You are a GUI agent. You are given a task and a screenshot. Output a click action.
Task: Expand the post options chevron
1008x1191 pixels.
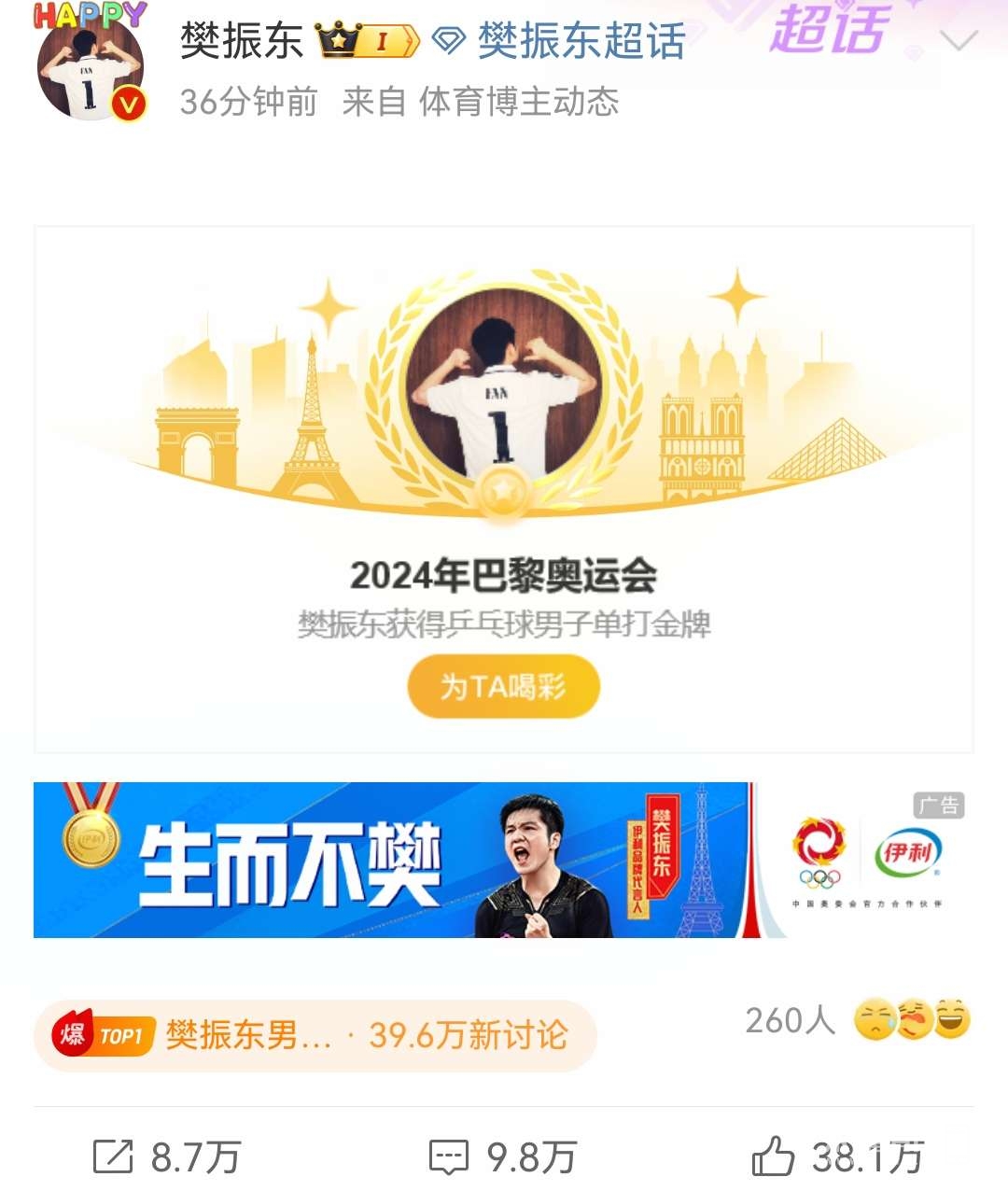(x=958, y=41)
